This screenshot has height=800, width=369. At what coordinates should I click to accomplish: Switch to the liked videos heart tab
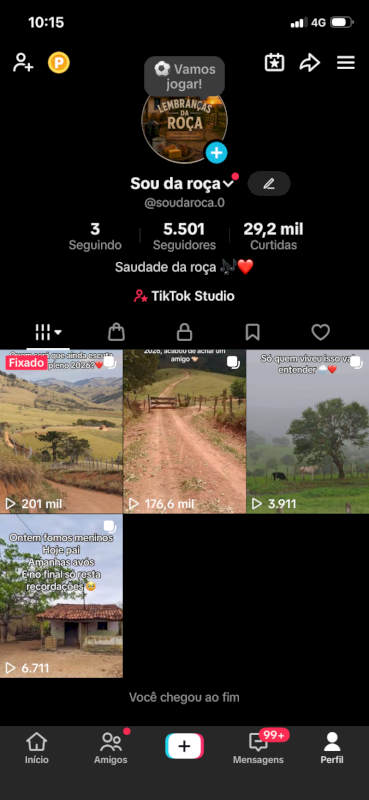click(321, 333)
